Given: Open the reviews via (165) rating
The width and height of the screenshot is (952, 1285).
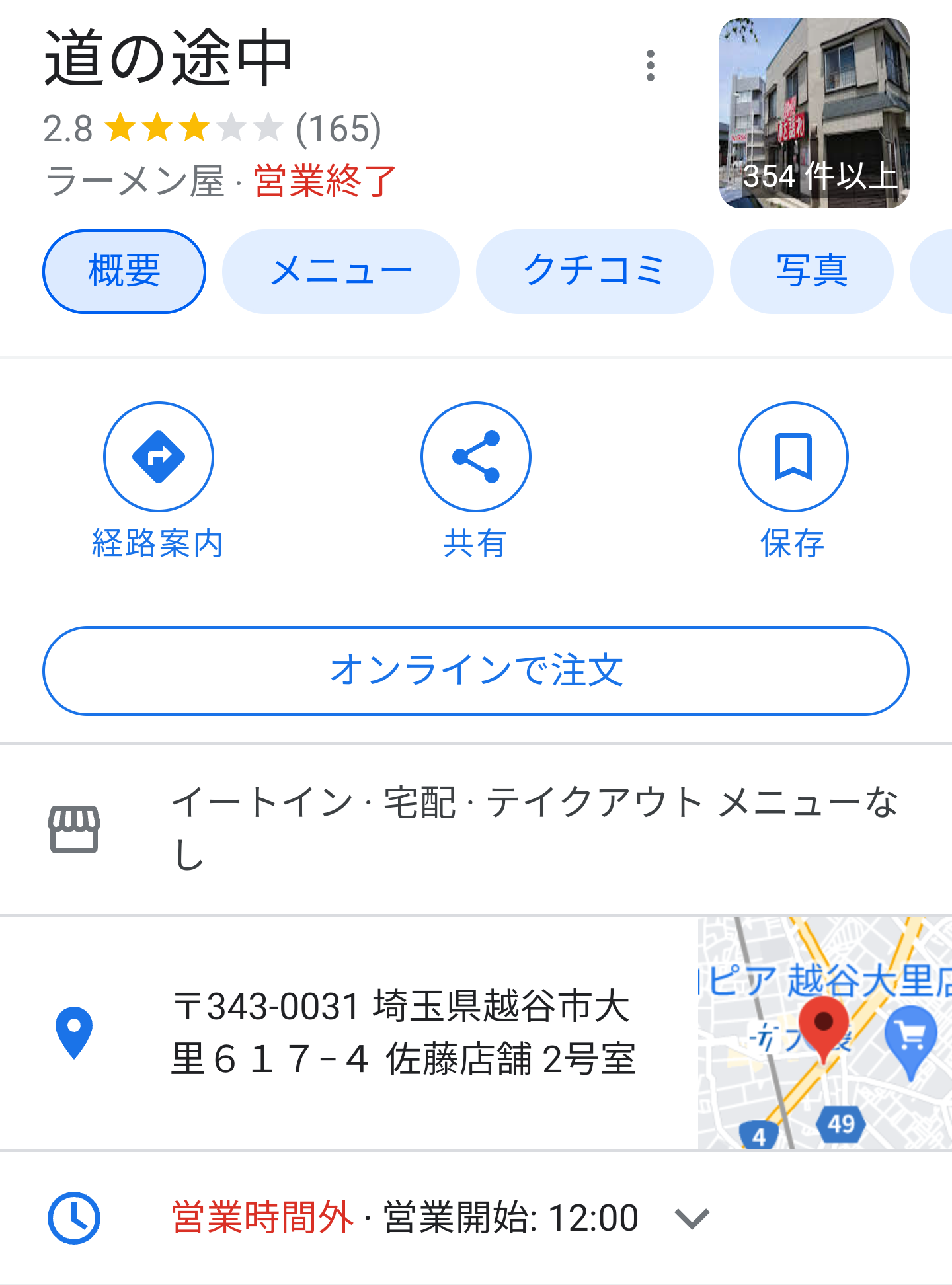Looking at the screenshot, I should click(338, 128).
